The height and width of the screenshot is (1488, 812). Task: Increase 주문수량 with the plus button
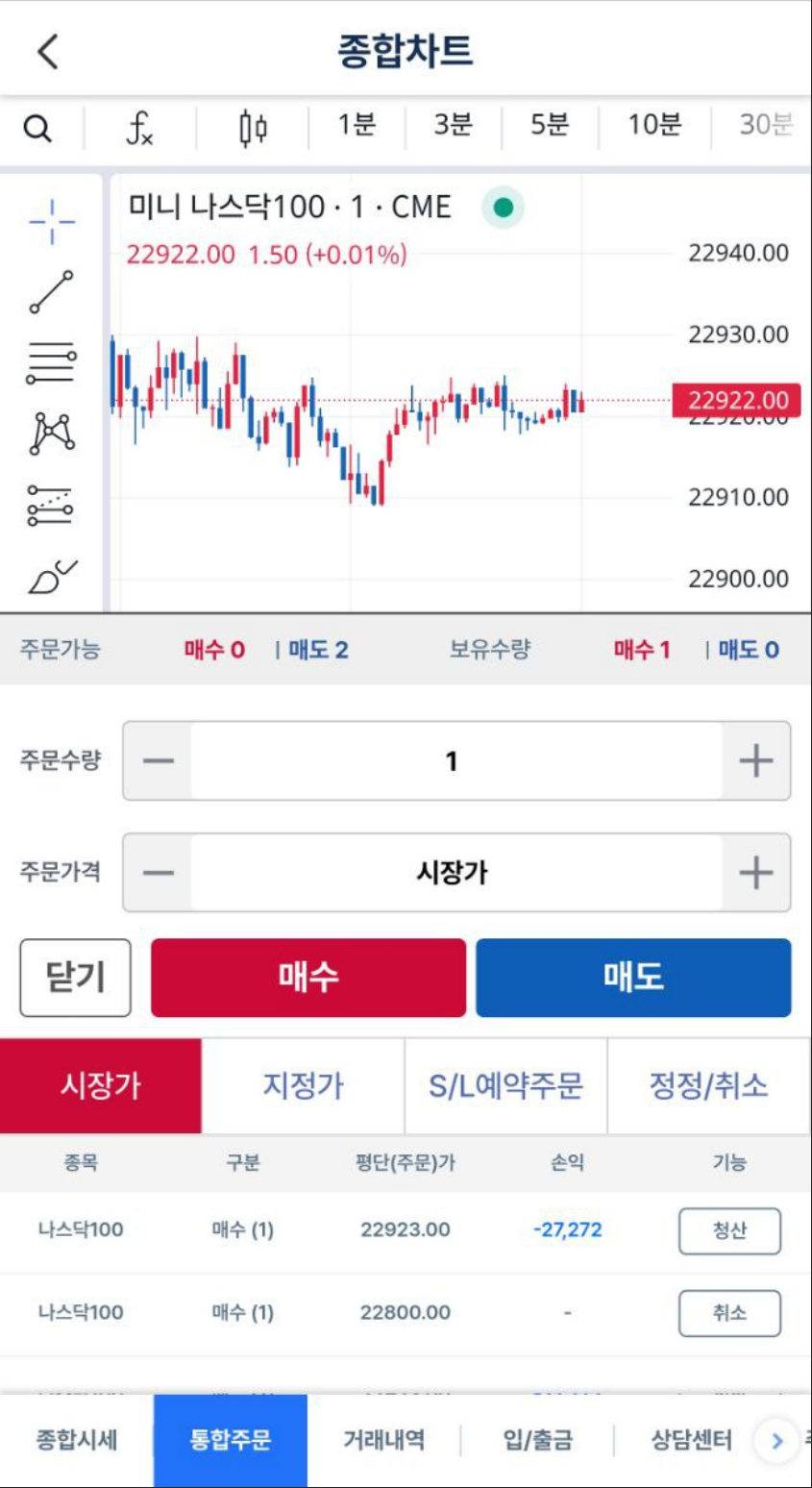[755, 761]
